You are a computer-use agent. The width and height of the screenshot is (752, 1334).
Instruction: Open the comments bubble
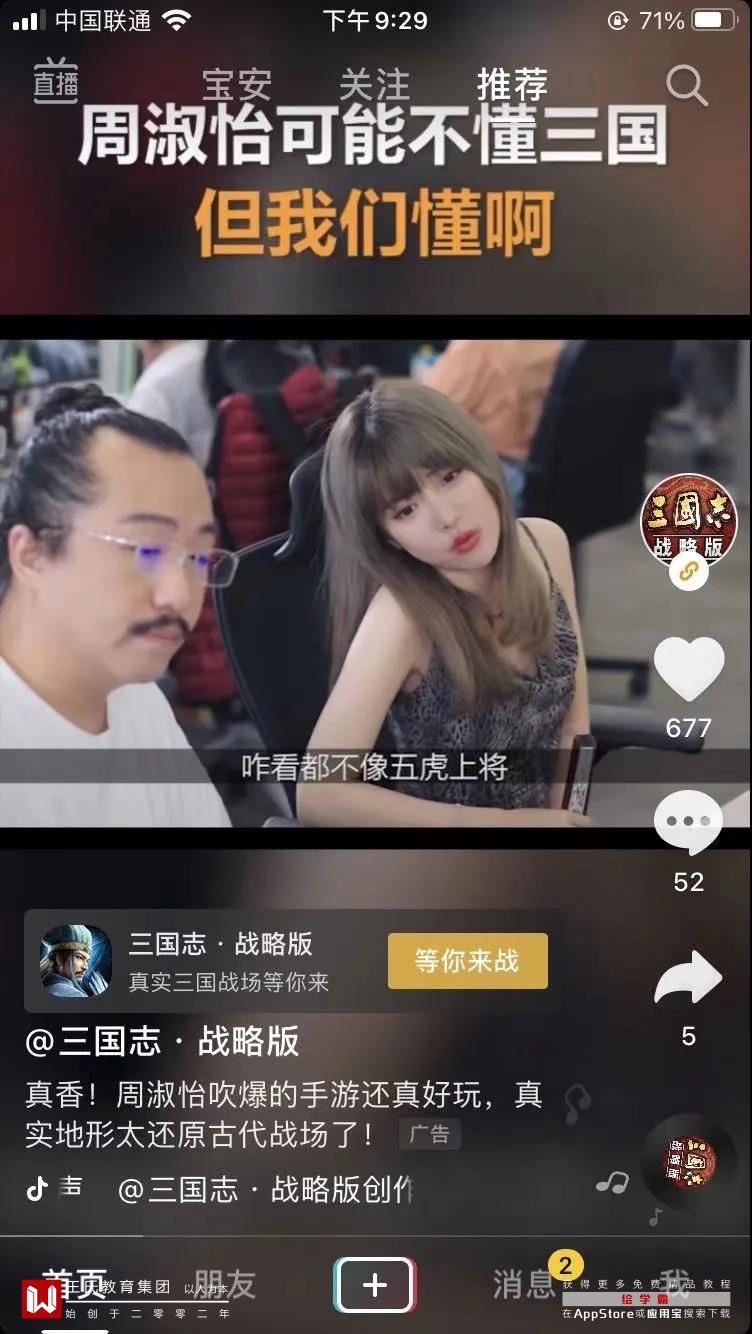coord(688,822)
